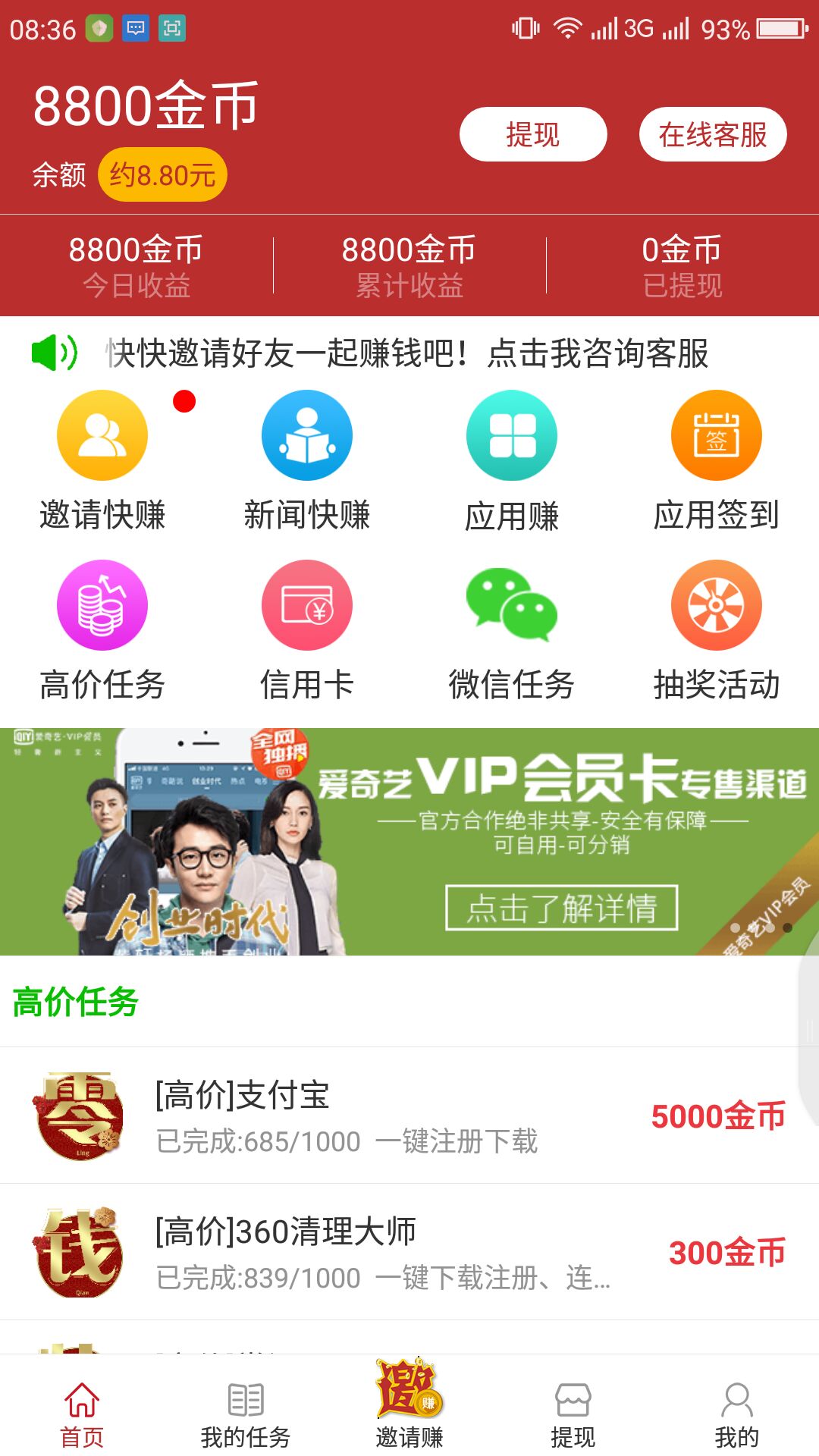Open 应用赚 app earning

coord(511,460)
